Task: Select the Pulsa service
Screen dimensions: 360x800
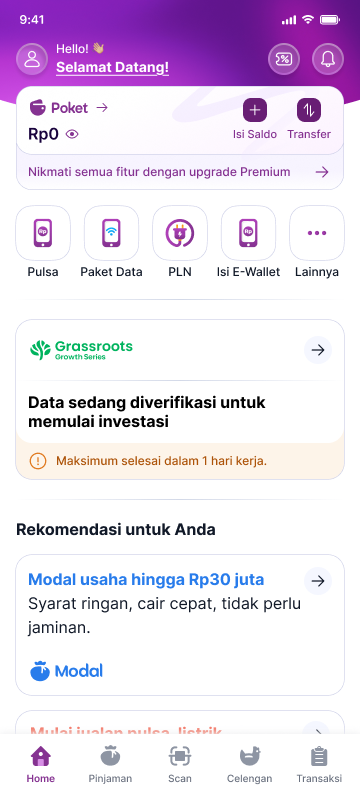Action: (43, 242)
